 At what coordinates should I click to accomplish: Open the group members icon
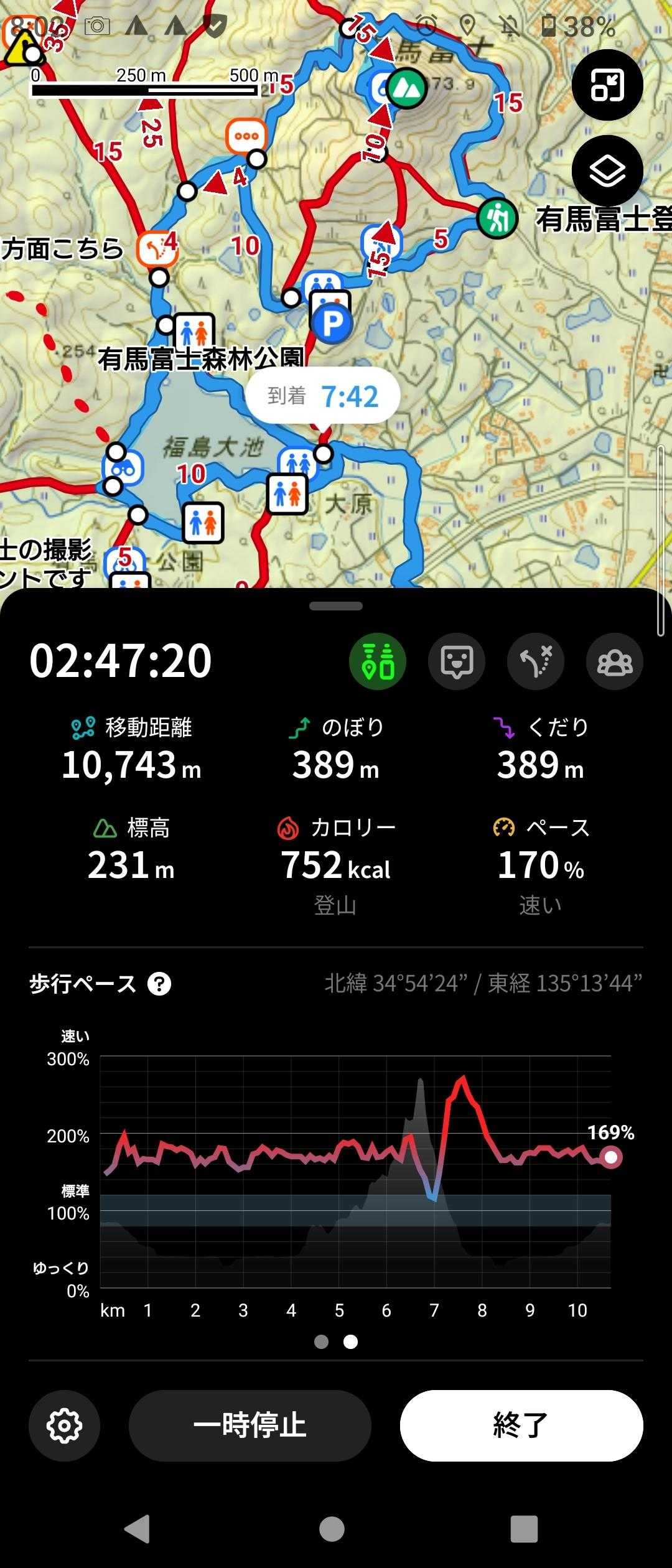[614, 661]
